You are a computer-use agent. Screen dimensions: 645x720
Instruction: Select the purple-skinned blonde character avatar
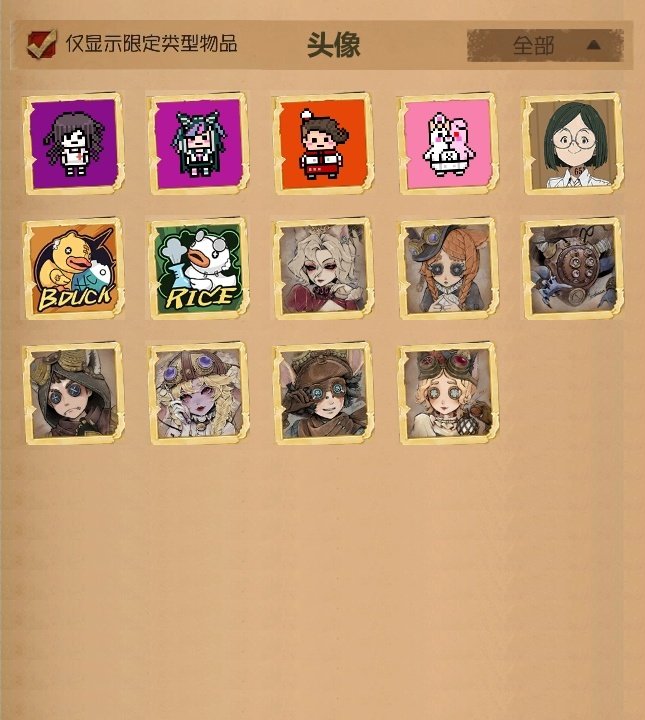tap(198, 394)
